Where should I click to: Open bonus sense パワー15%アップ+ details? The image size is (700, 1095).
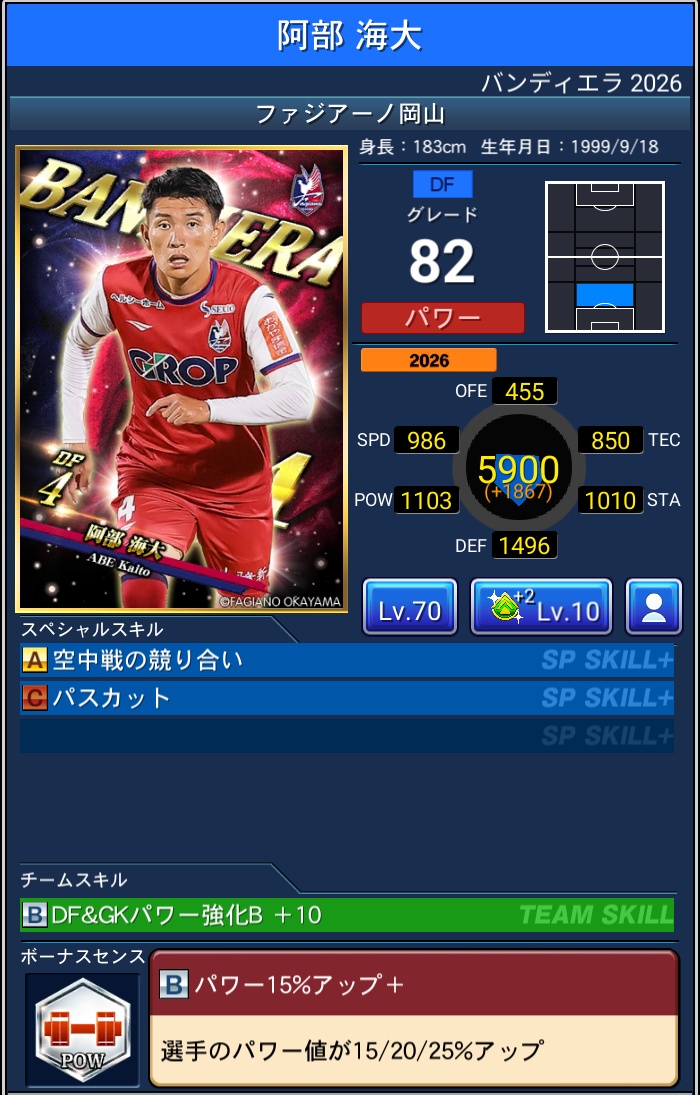[x=413, y=1017]
